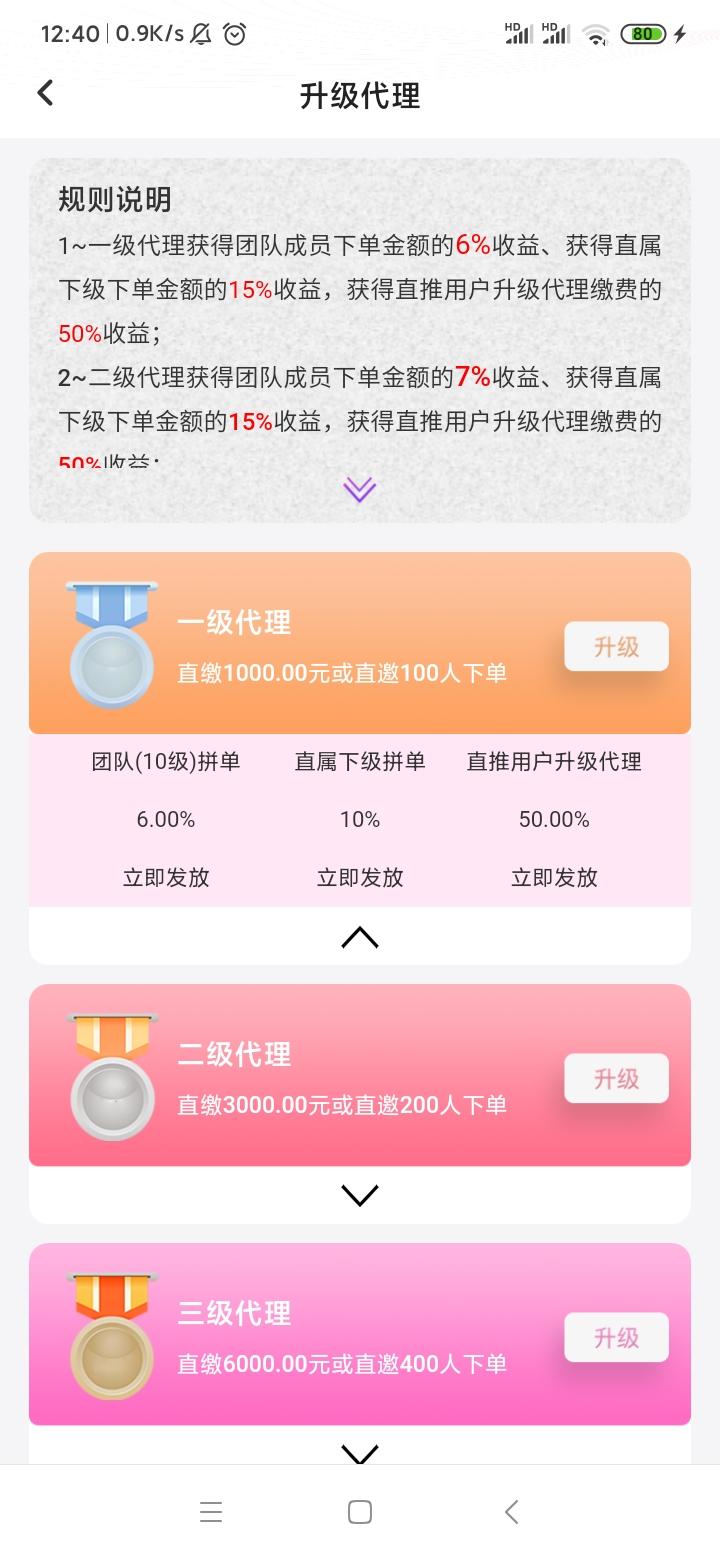The image size is (720, 1560).
Task: Expand full rules via purple double chevron
Action: pyautogui.click(x=358, y=489)
